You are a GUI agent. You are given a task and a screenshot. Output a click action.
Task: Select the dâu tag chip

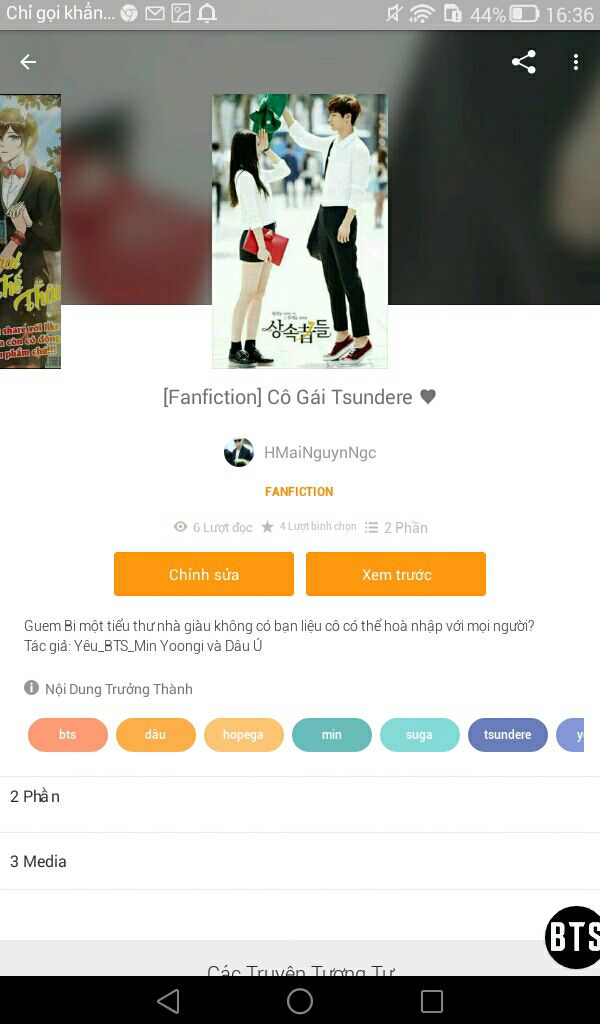[x=156, y=735]
